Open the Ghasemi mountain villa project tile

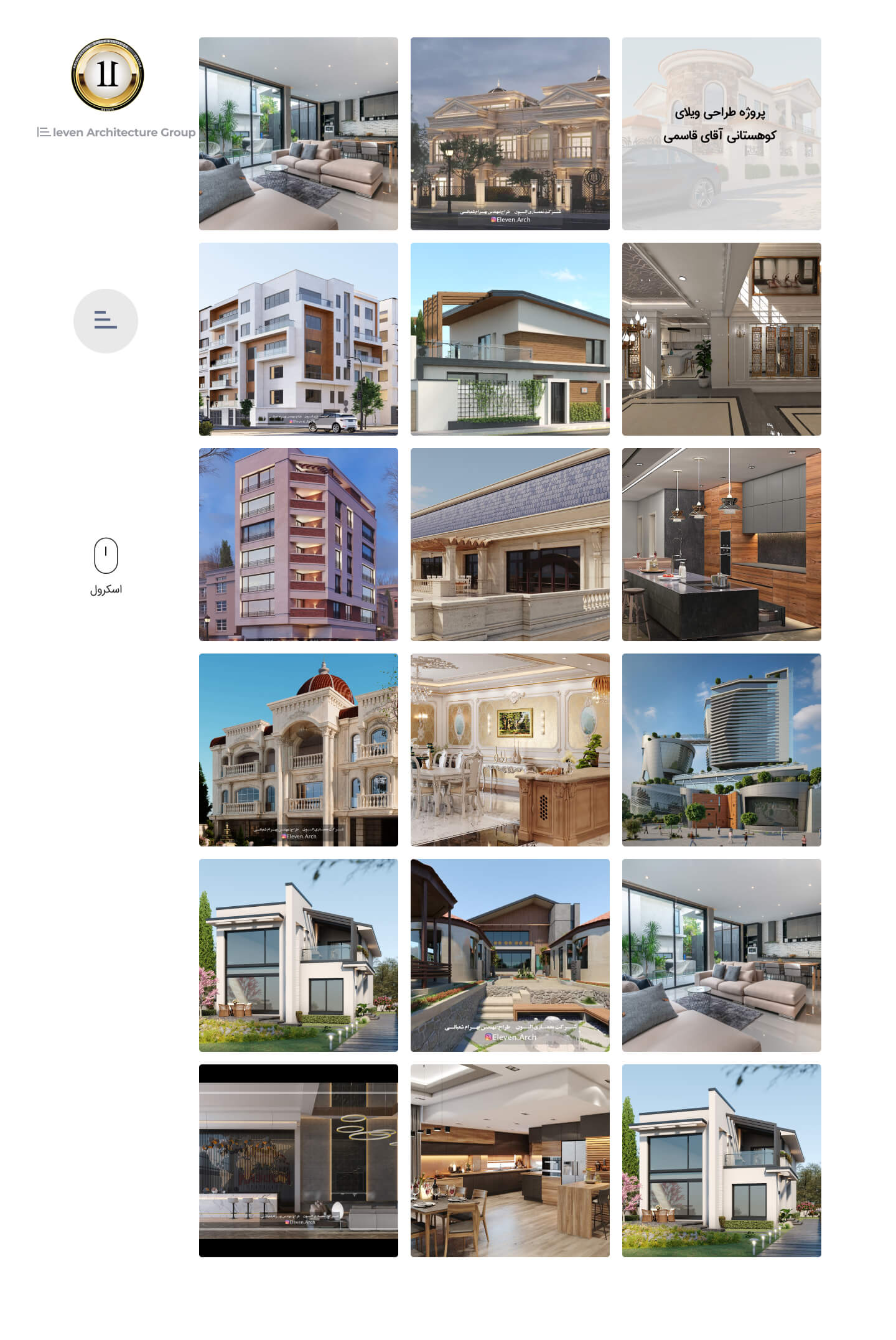click(x=722, y=134)
